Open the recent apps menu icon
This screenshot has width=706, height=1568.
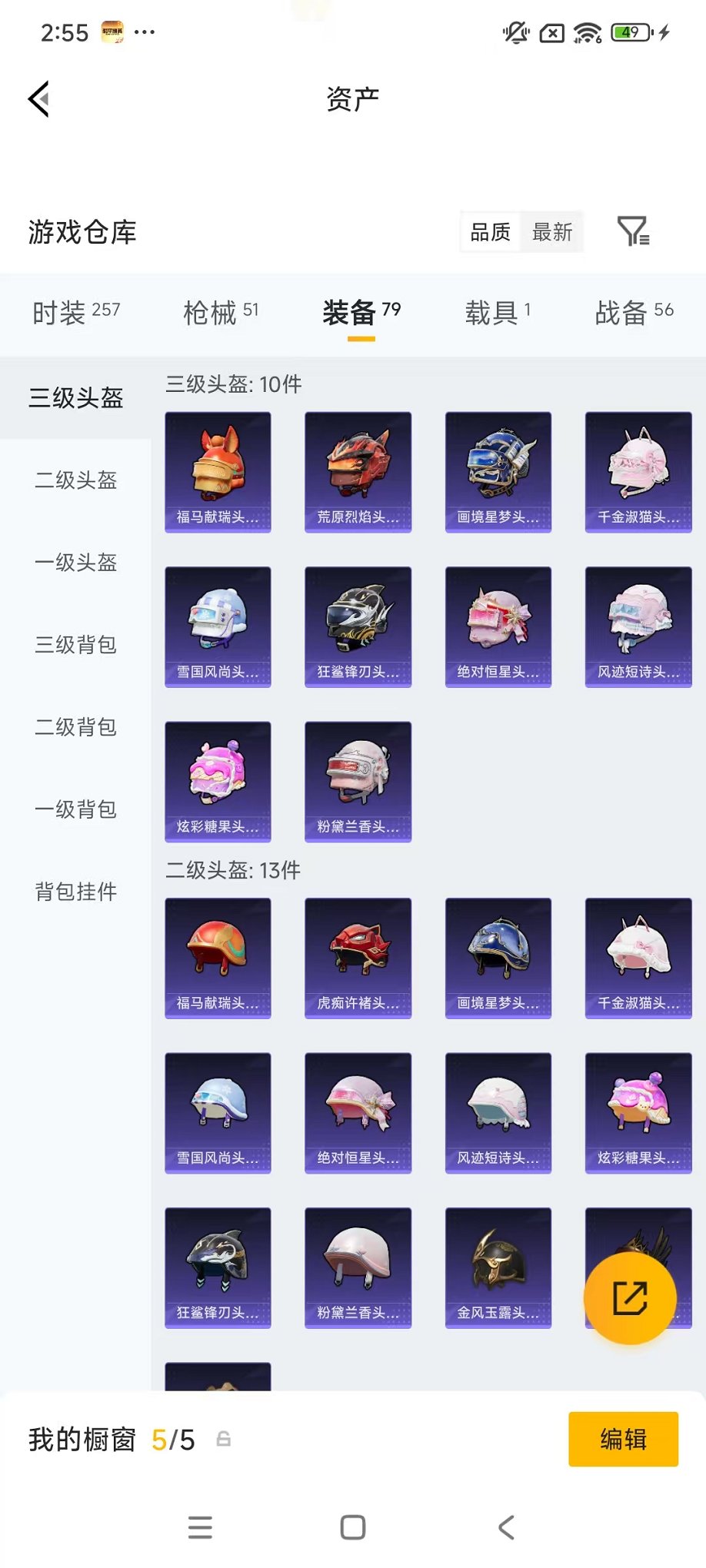click(x=200, y=1527)
